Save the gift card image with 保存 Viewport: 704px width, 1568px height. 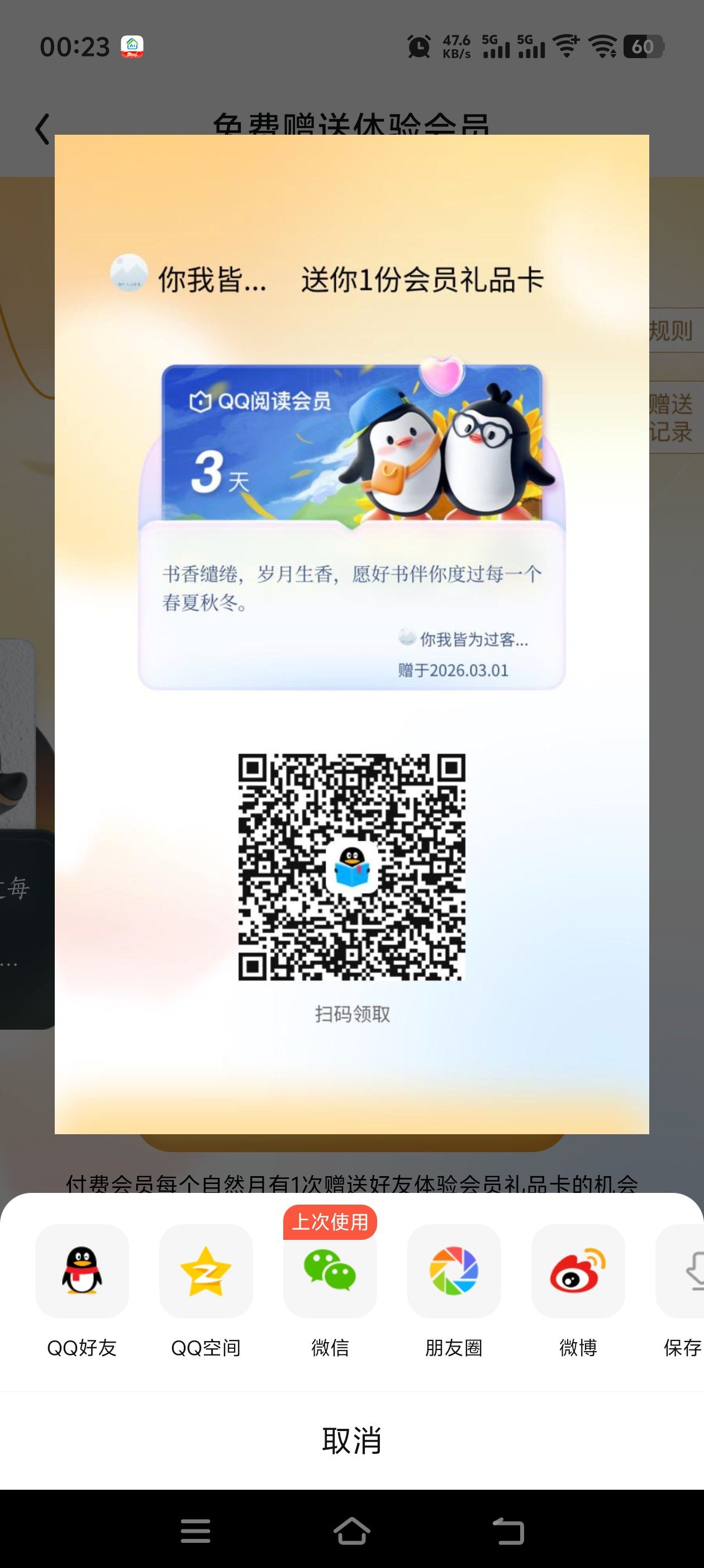pos(684,1271)
